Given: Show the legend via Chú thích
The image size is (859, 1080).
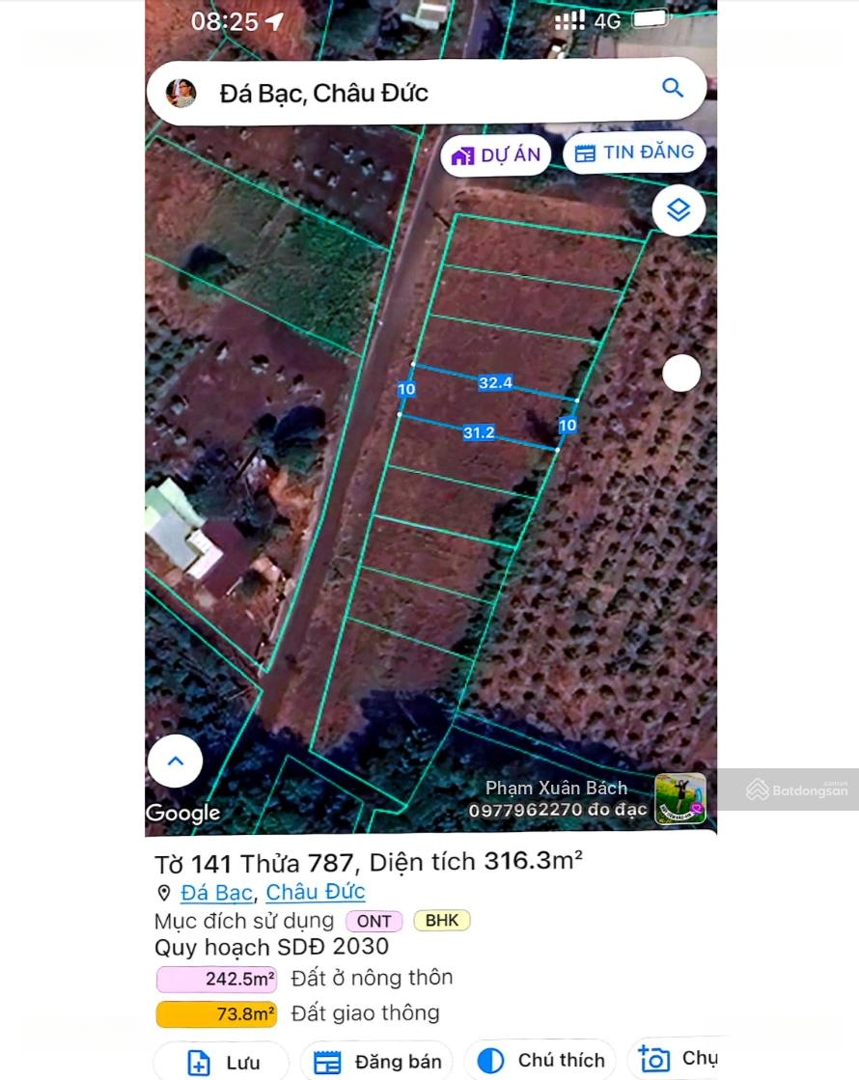Looking at the screenshot, I should (x=540, y=1060).
